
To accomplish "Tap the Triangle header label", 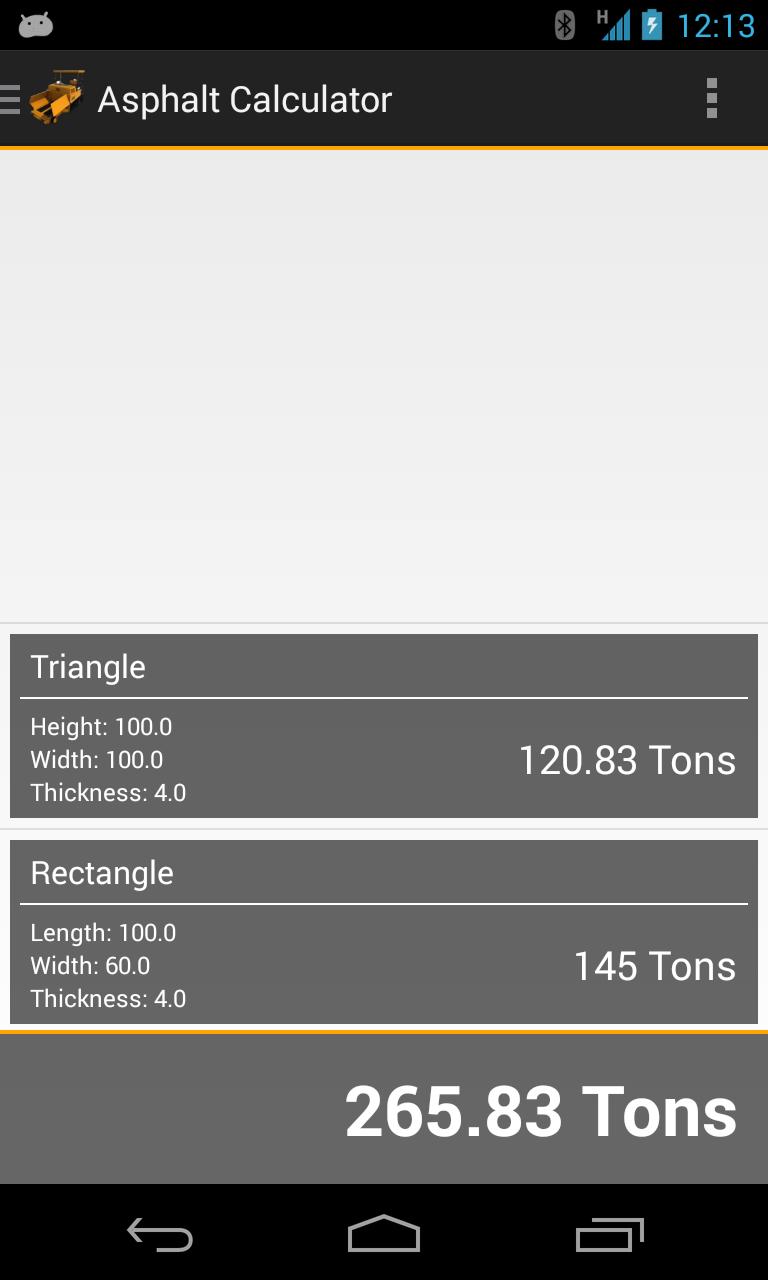I will (x=88, y=666).
